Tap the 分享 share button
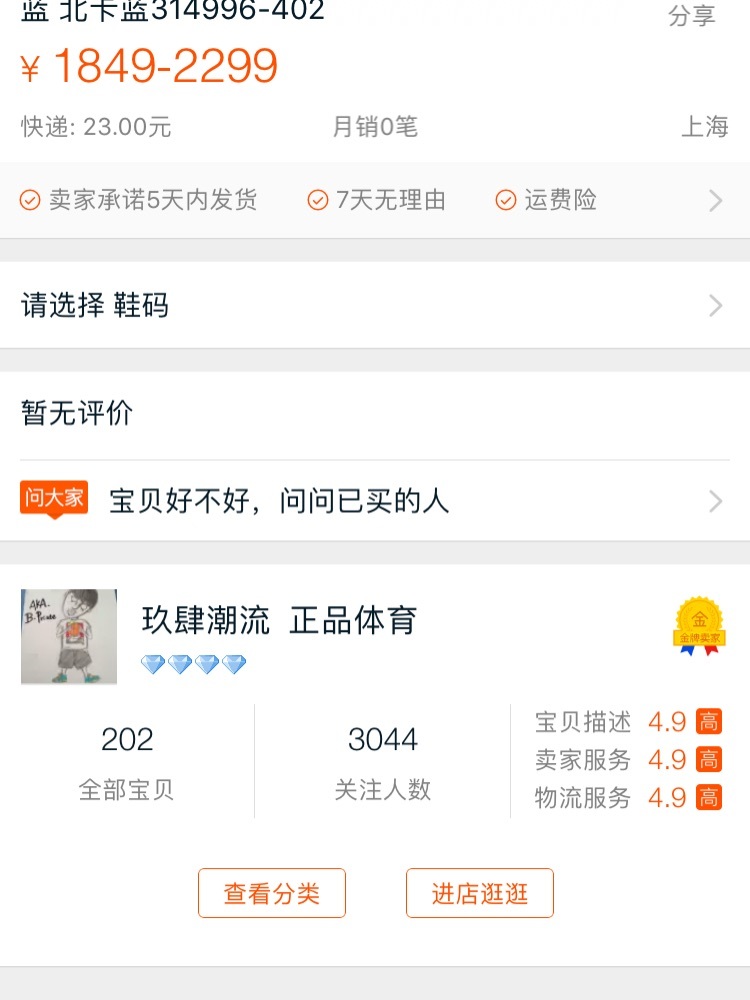 click(x=691, y=17)
